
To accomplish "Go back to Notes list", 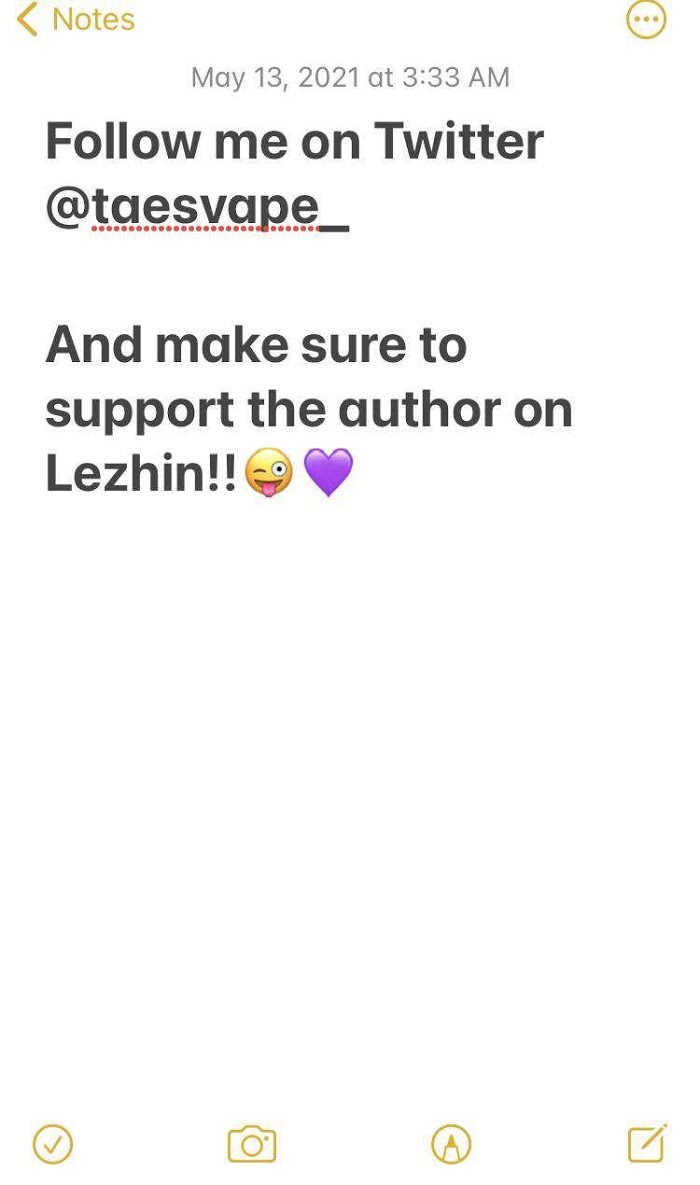I will point(76,20).
